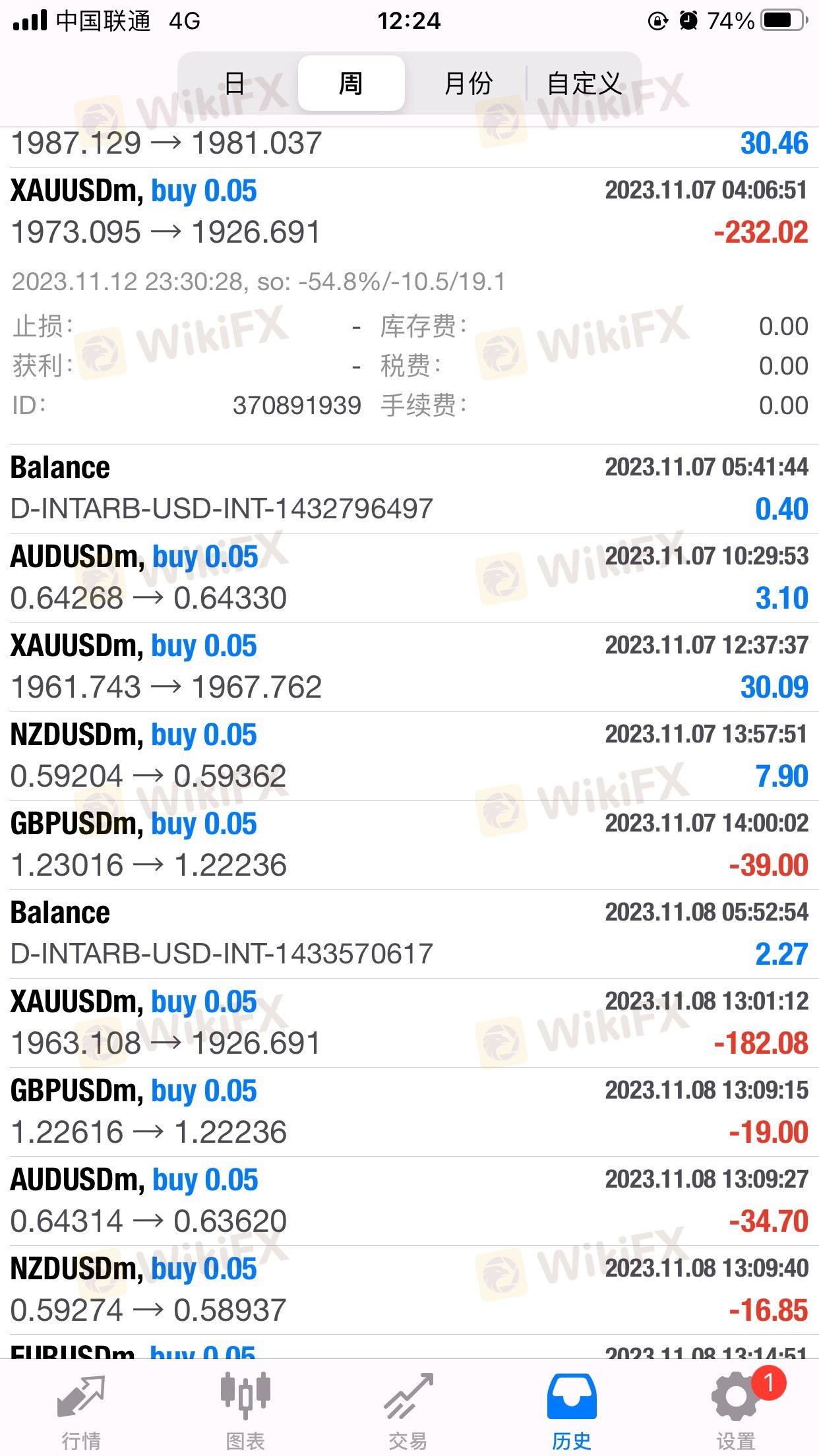Collapse the XAUUSDm trade with -232.02 loss
Screen dimensions: 819x1456
pos(409,212)
